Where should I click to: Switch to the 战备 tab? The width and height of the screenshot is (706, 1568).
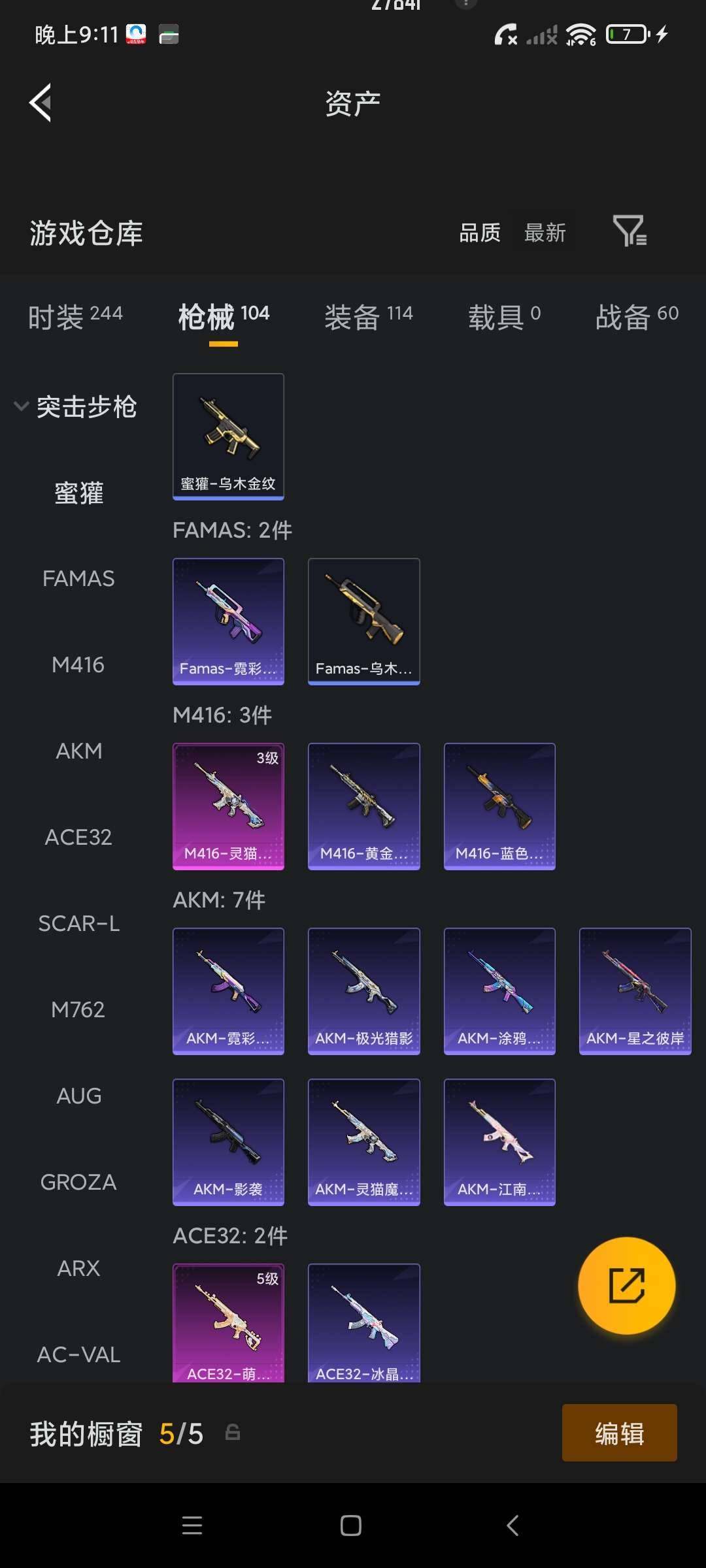coord(637,318)
